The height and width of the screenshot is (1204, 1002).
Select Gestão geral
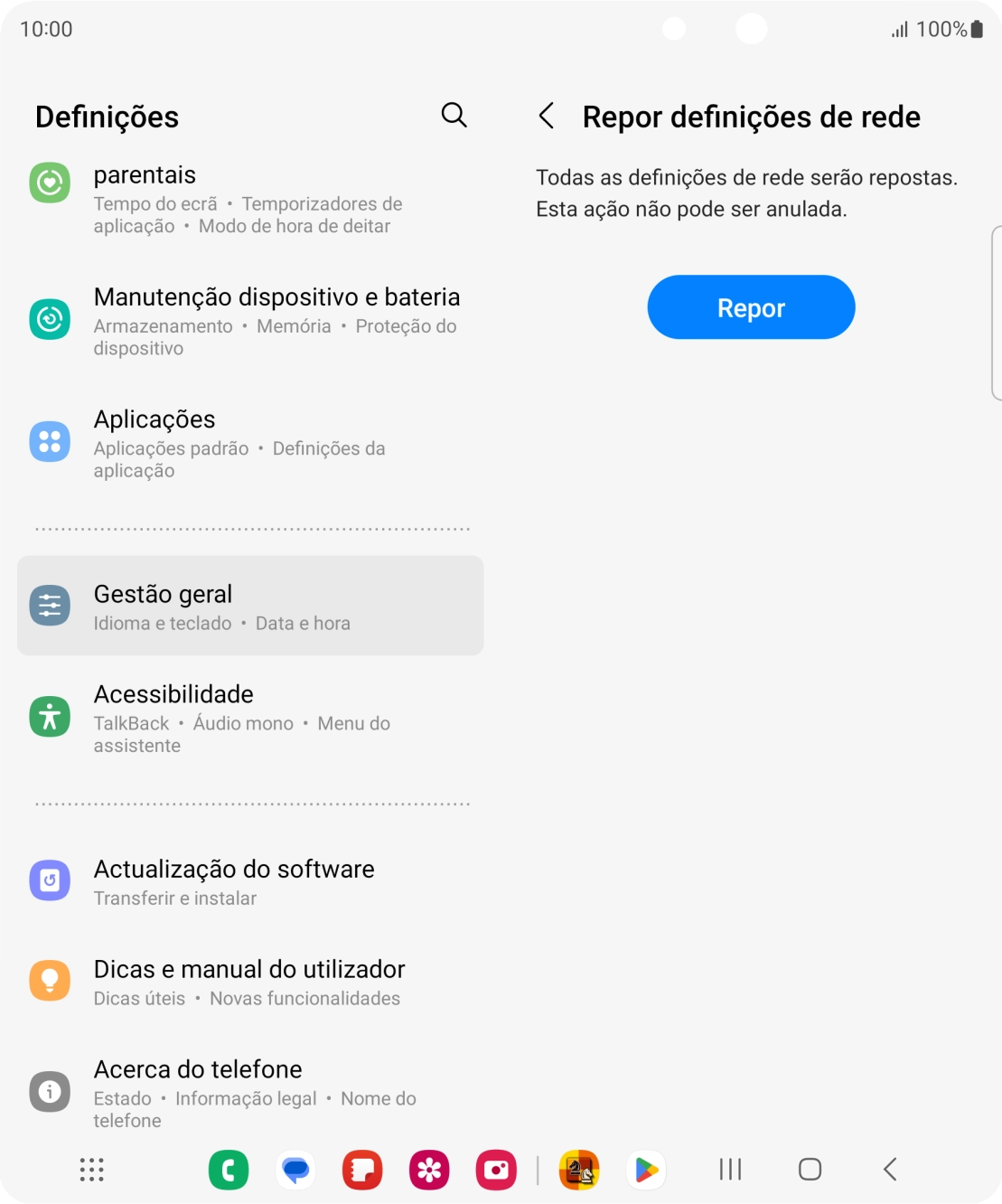tap(250, 606)
